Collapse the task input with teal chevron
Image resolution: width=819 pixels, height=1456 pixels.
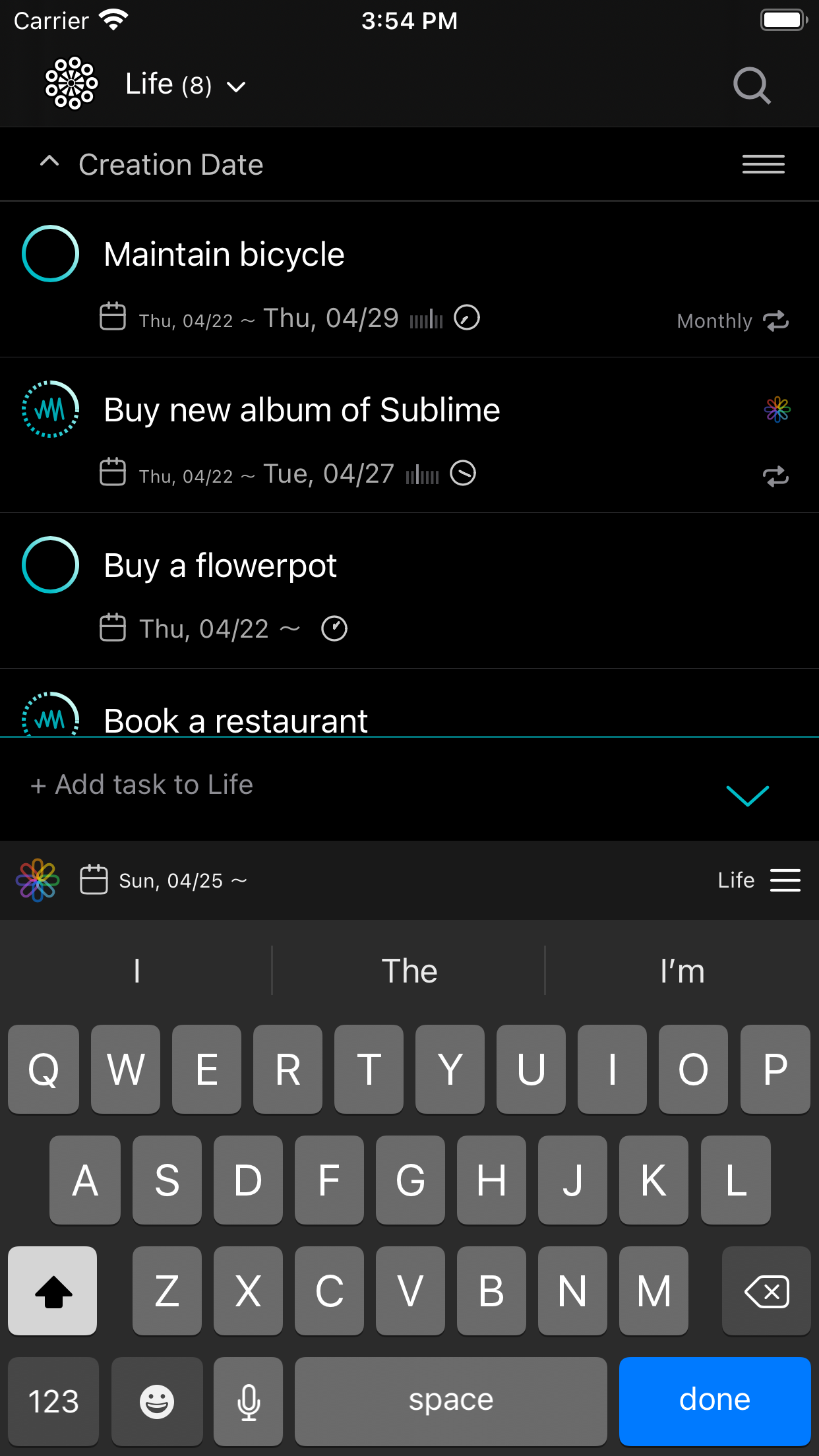pos(748,795)
